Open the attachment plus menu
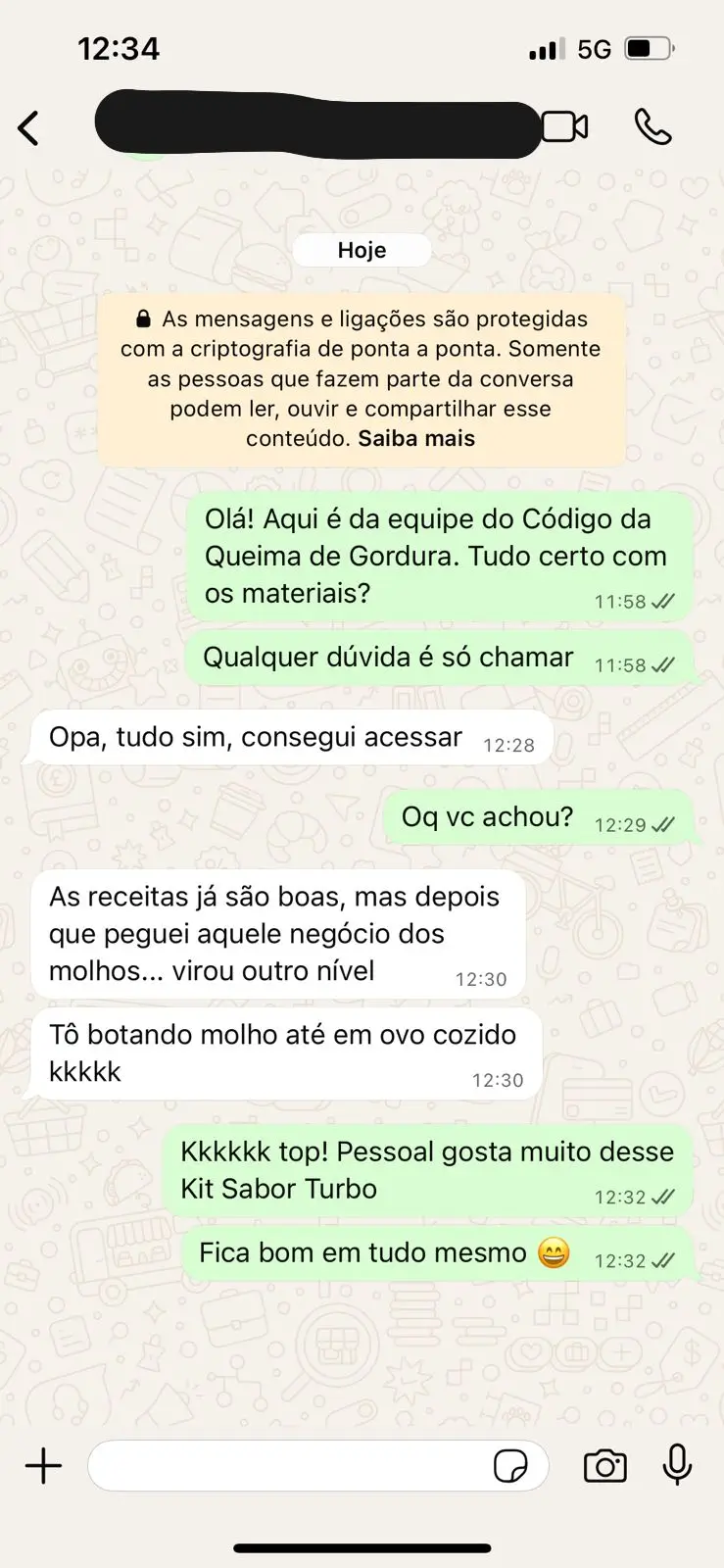The height and width of the screenshot is (1568, 724). click(x=43, y=1466)
